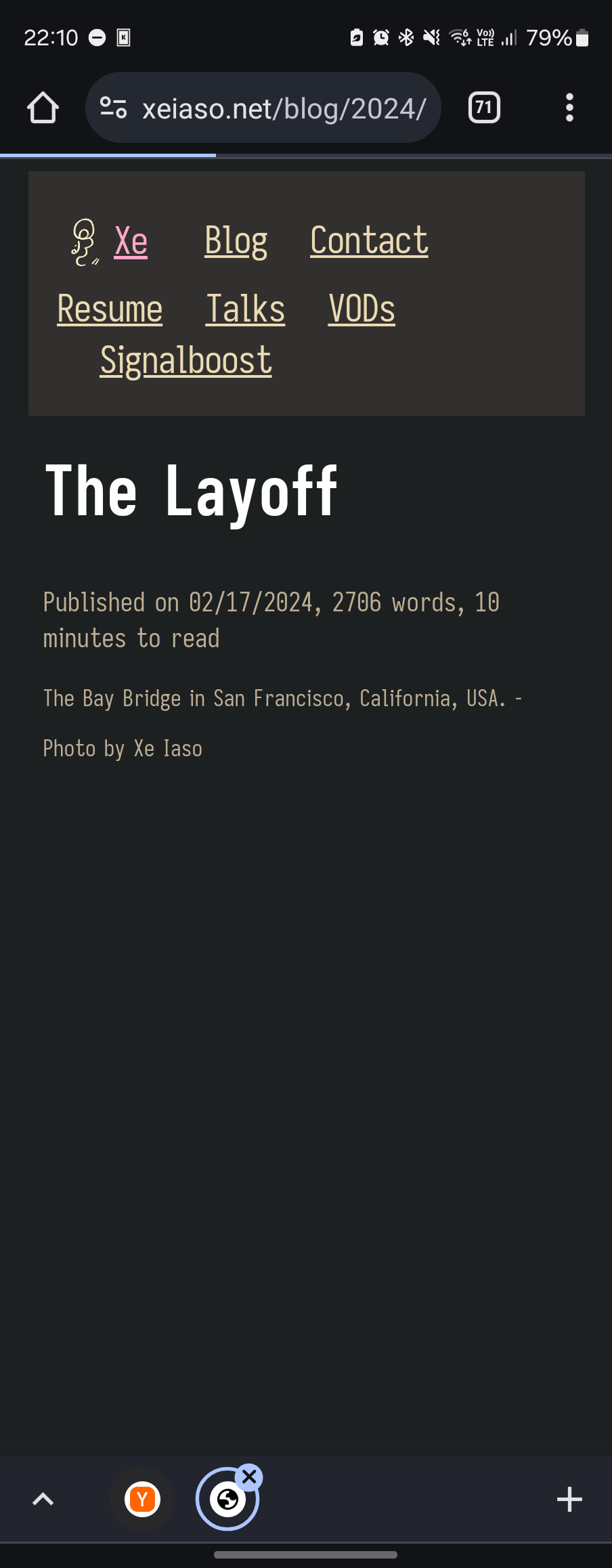Expand the tab group strip with the up chevron
Image resolution: width=612 pixels, height=1568 pixels.
tap(43, 1500)
